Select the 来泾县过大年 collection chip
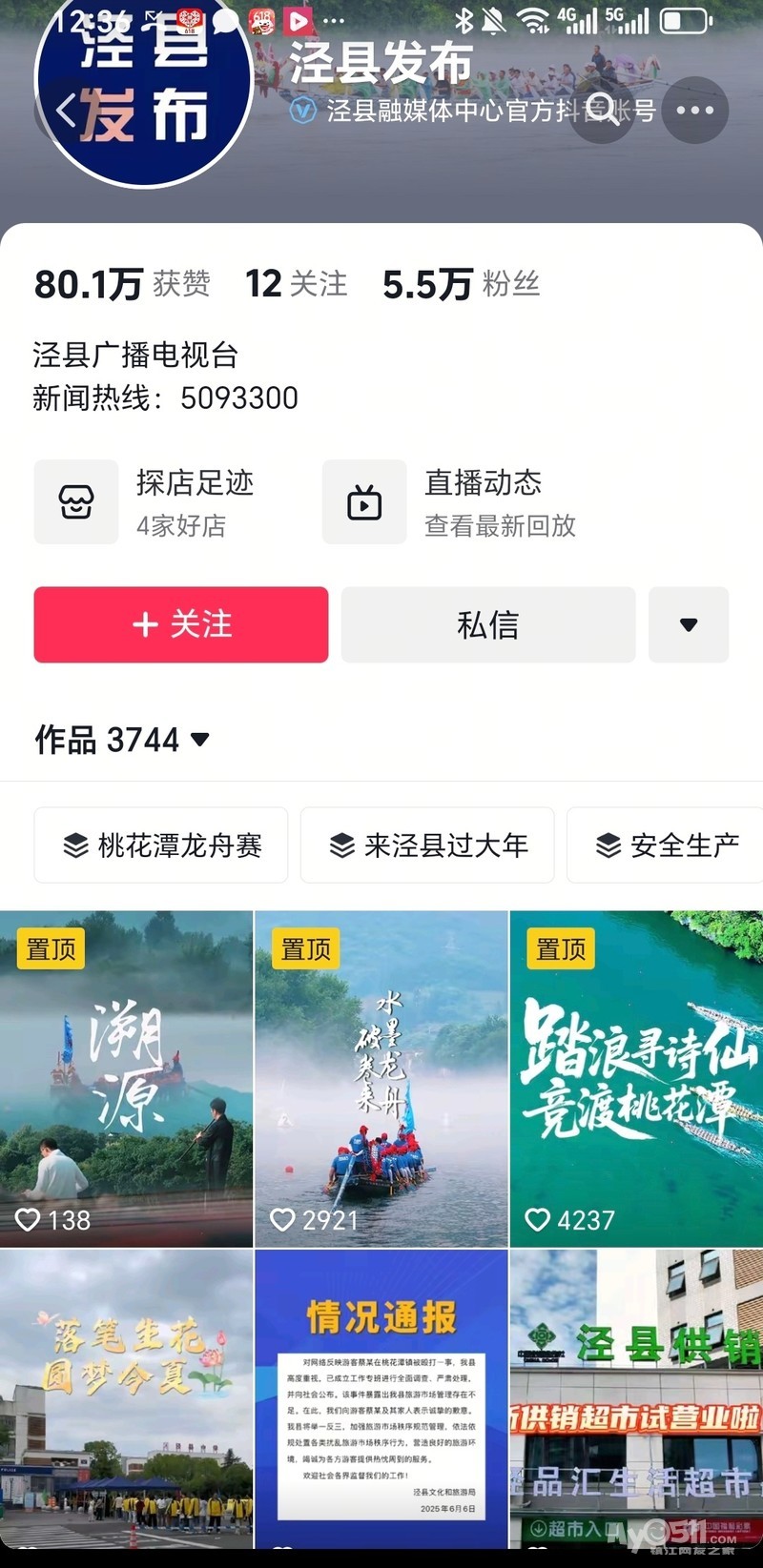The image size is (763, 1568). pyautogui.click(x=427, y=845)
